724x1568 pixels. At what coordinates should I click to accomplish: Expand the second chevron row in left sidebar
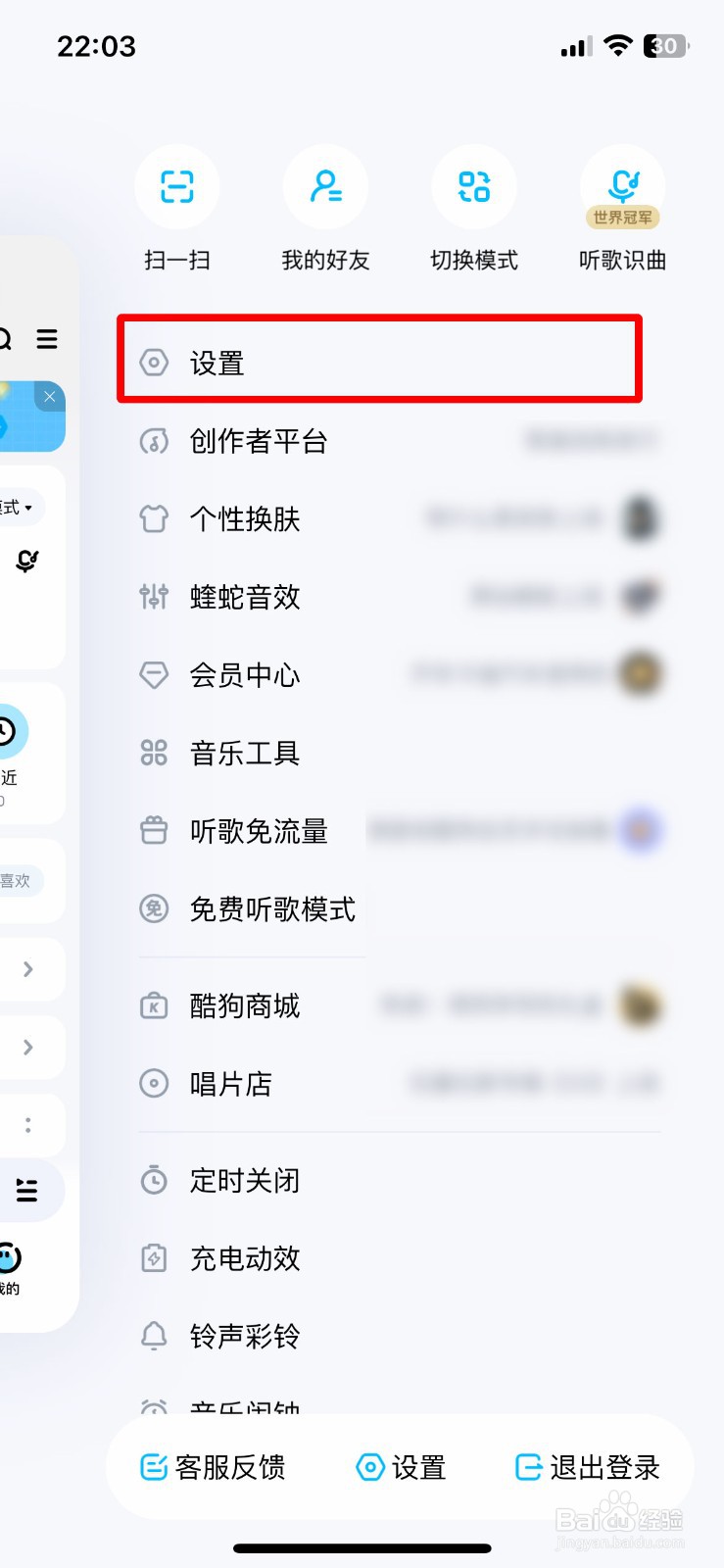tap(29, 1047)
